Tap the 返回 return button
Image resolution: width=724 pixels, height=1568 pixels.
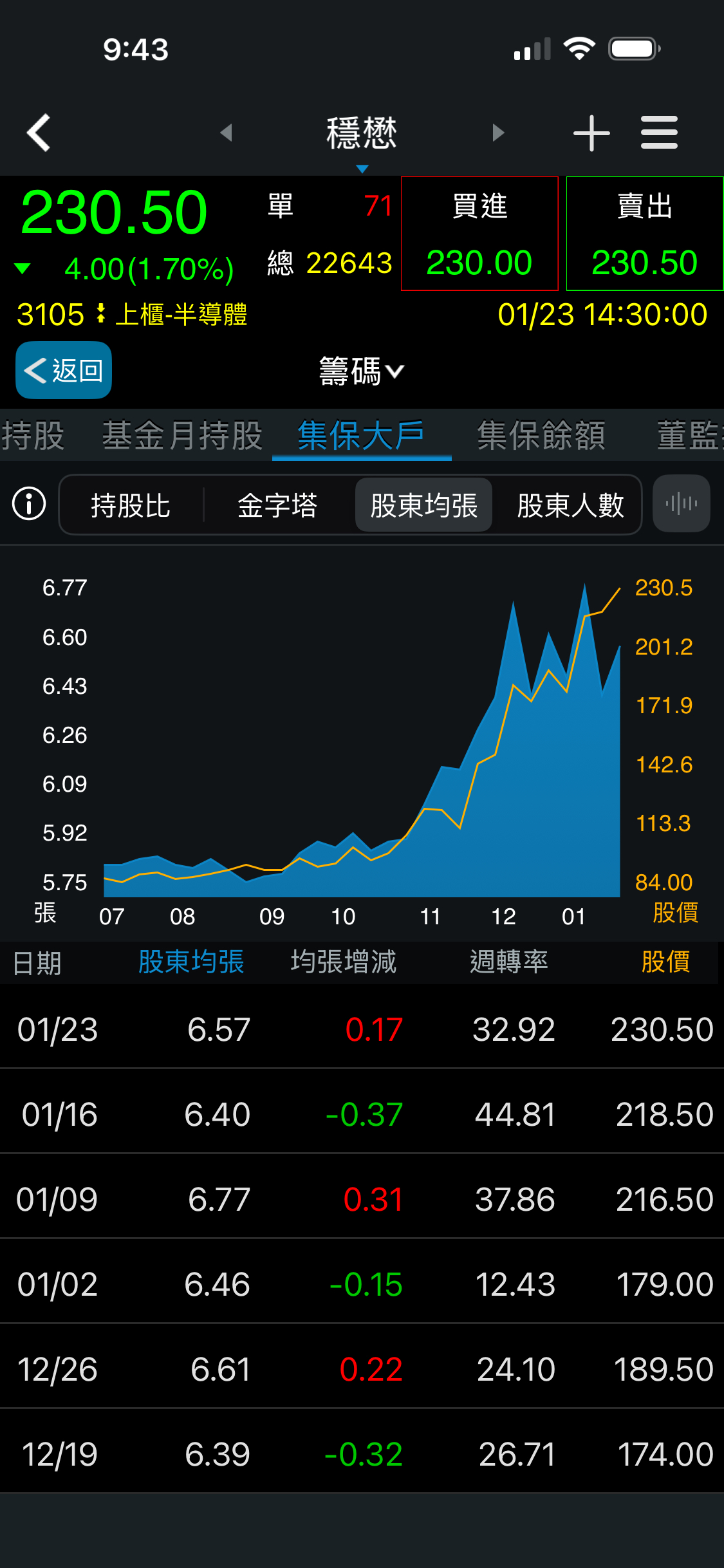click(63, 371)
